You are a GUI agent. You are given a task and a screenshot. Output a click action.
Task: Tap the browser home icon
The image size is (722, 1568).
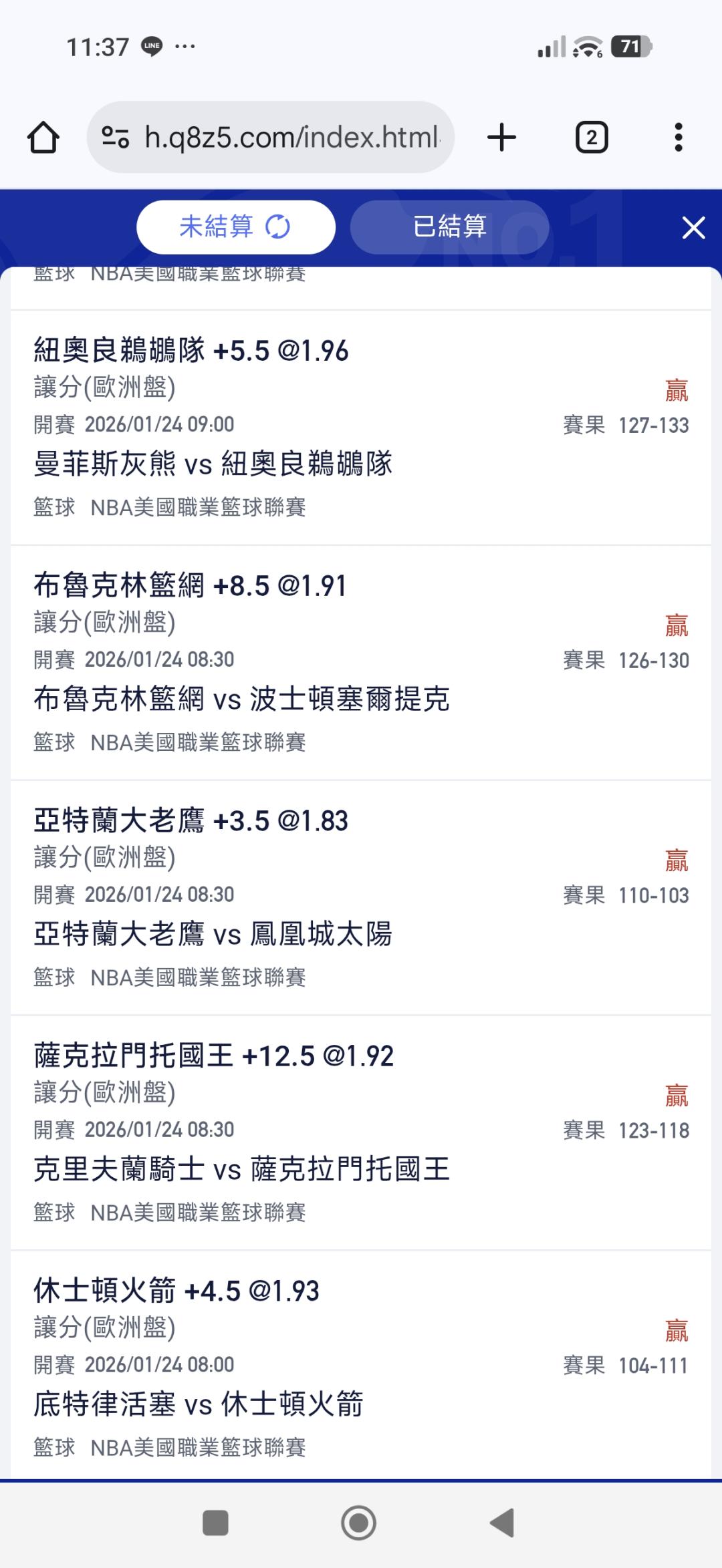click(x=43, y=138)
